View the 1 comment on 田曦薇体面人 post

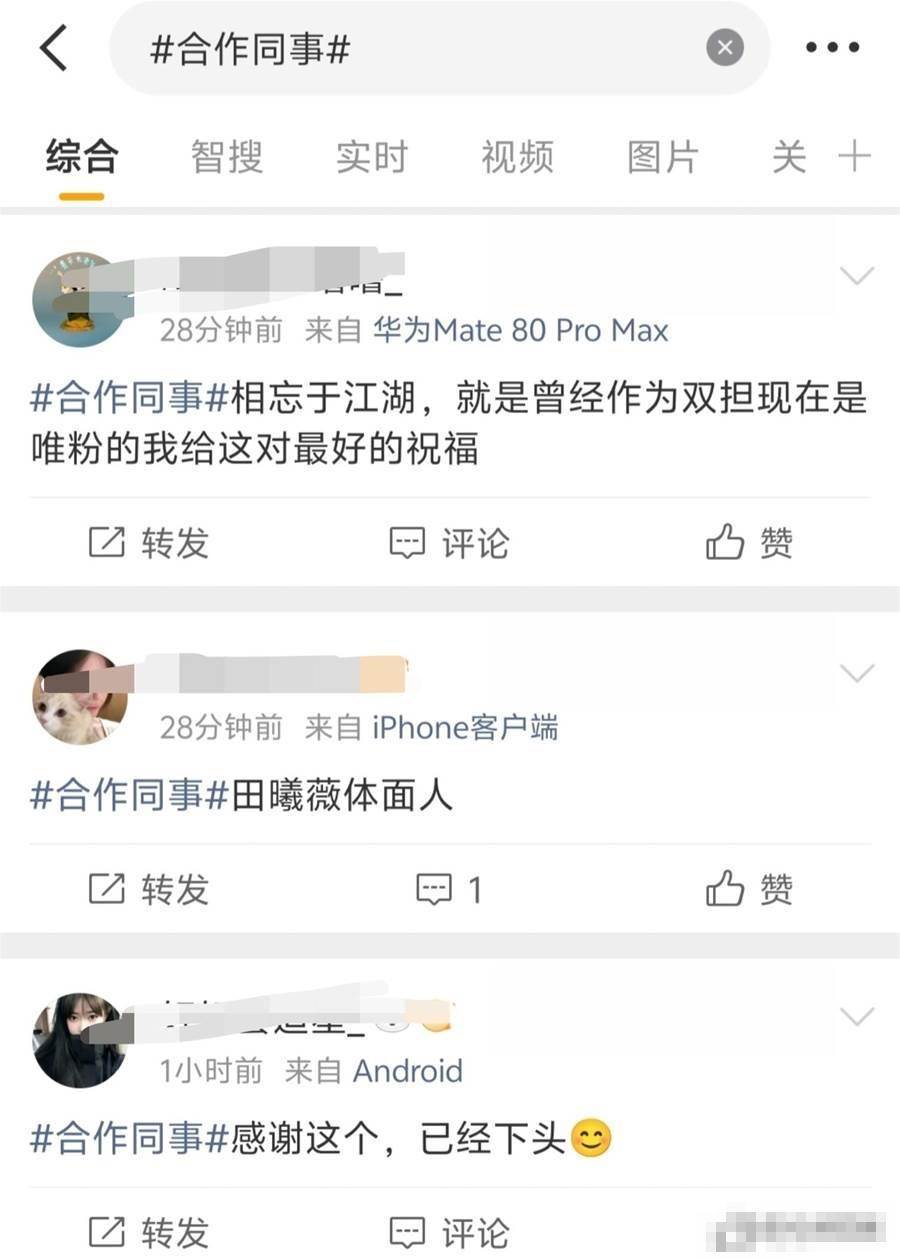click(x=449, y=888)
